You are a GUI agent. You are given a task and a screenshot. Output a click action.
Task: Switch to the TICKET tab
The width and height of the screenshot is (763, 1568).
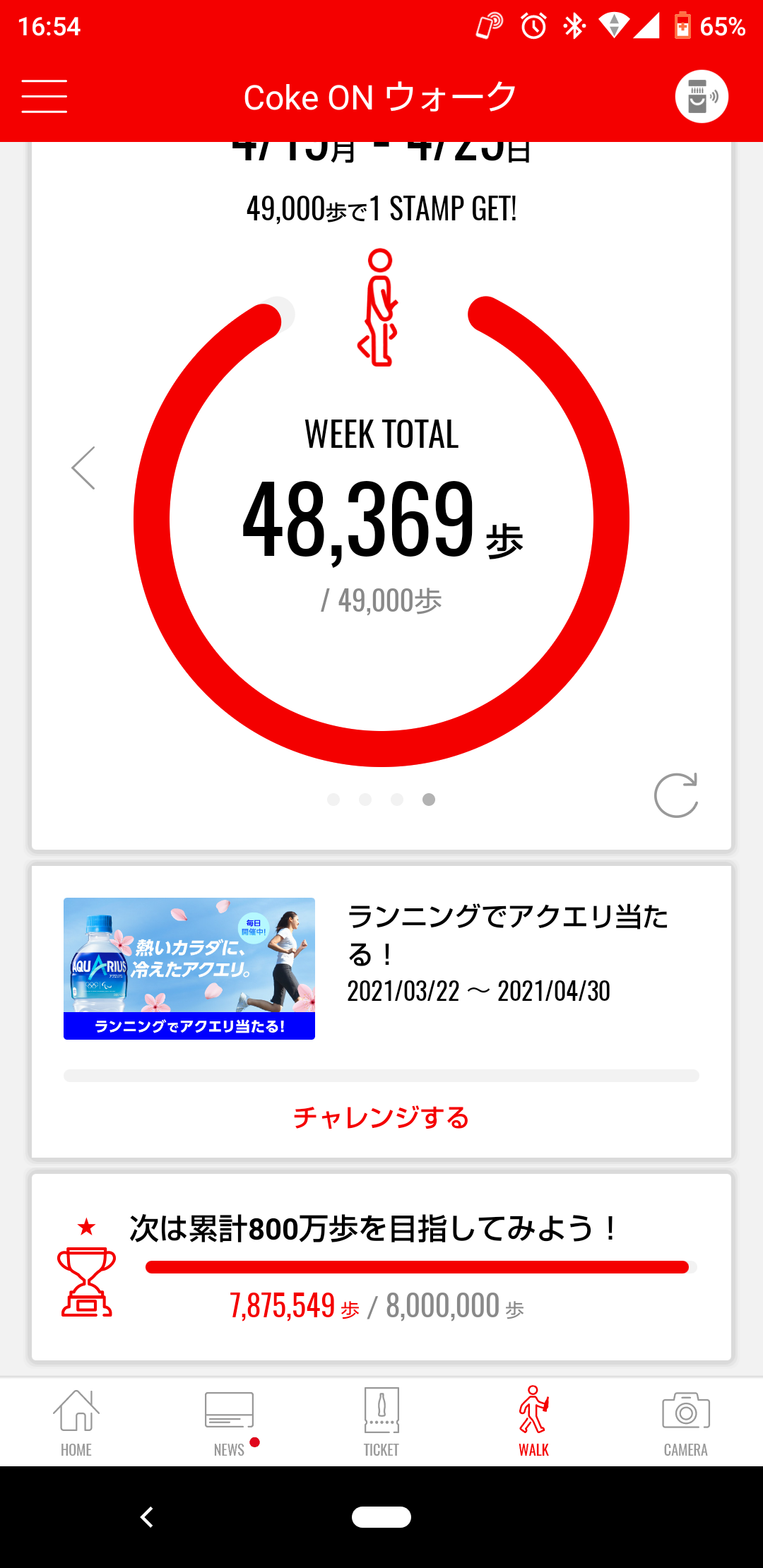pyautogui.click(x=381, y=1423)
